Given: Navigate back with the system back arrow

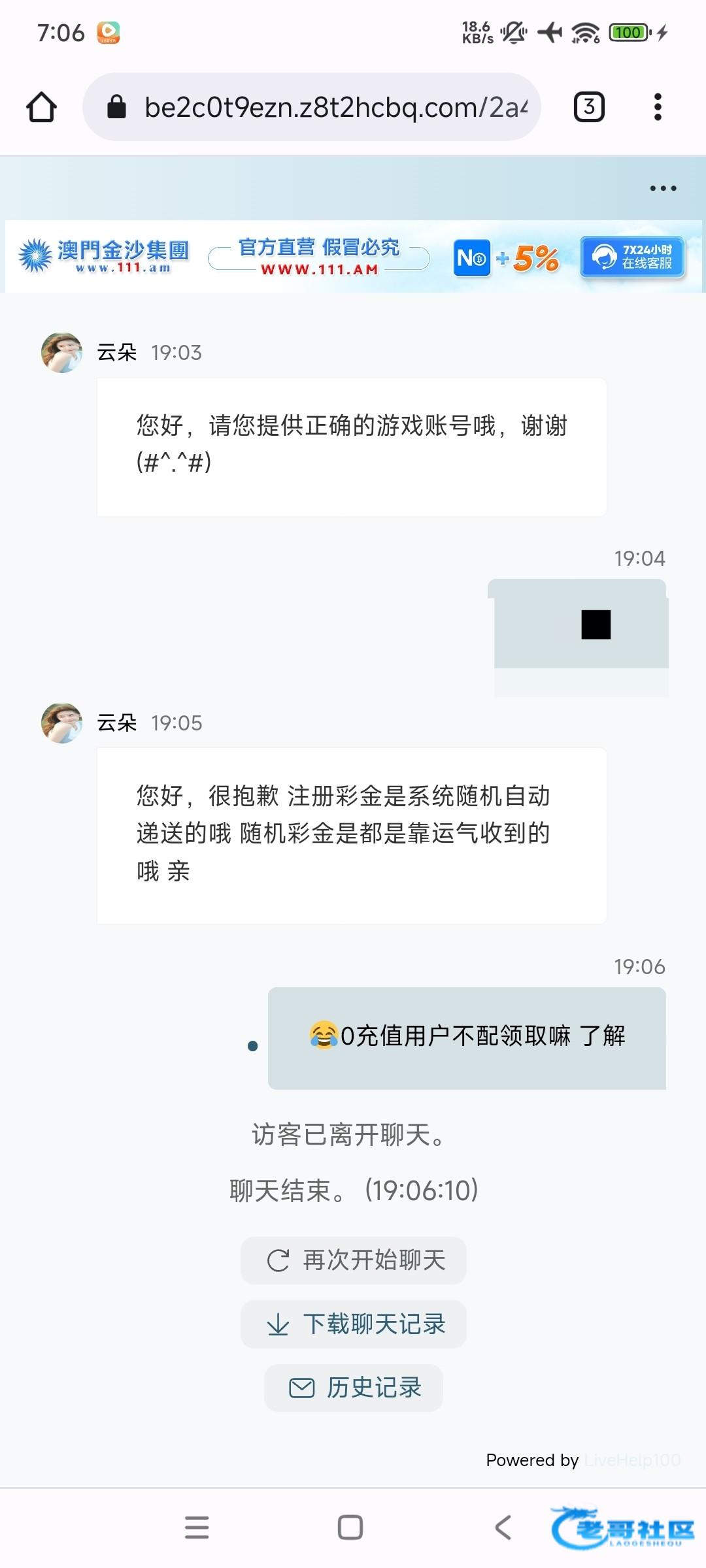Looking at the screenshot, I should click(x=503, y=1527).
